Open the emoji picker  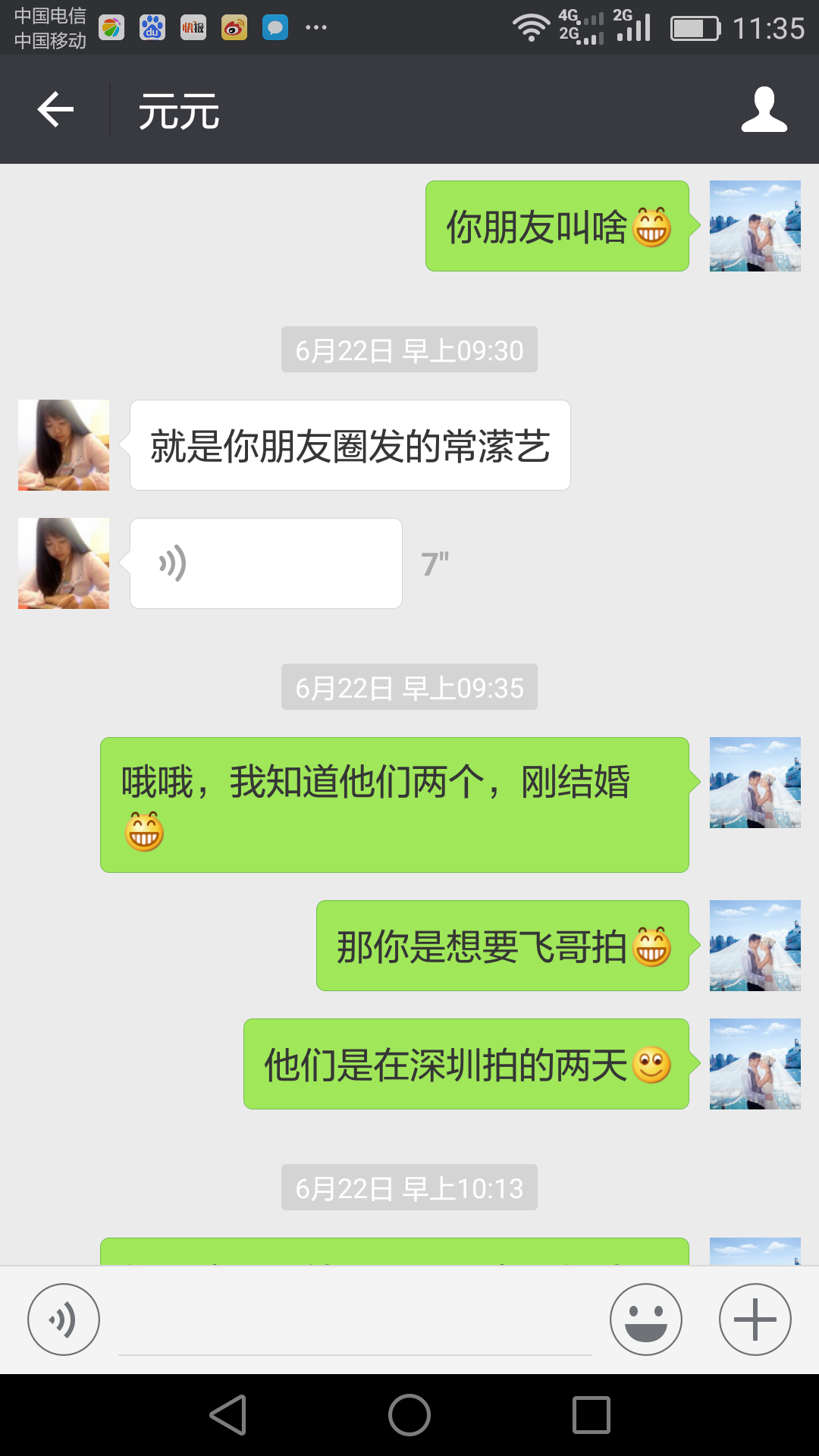tap(645, 1319)
